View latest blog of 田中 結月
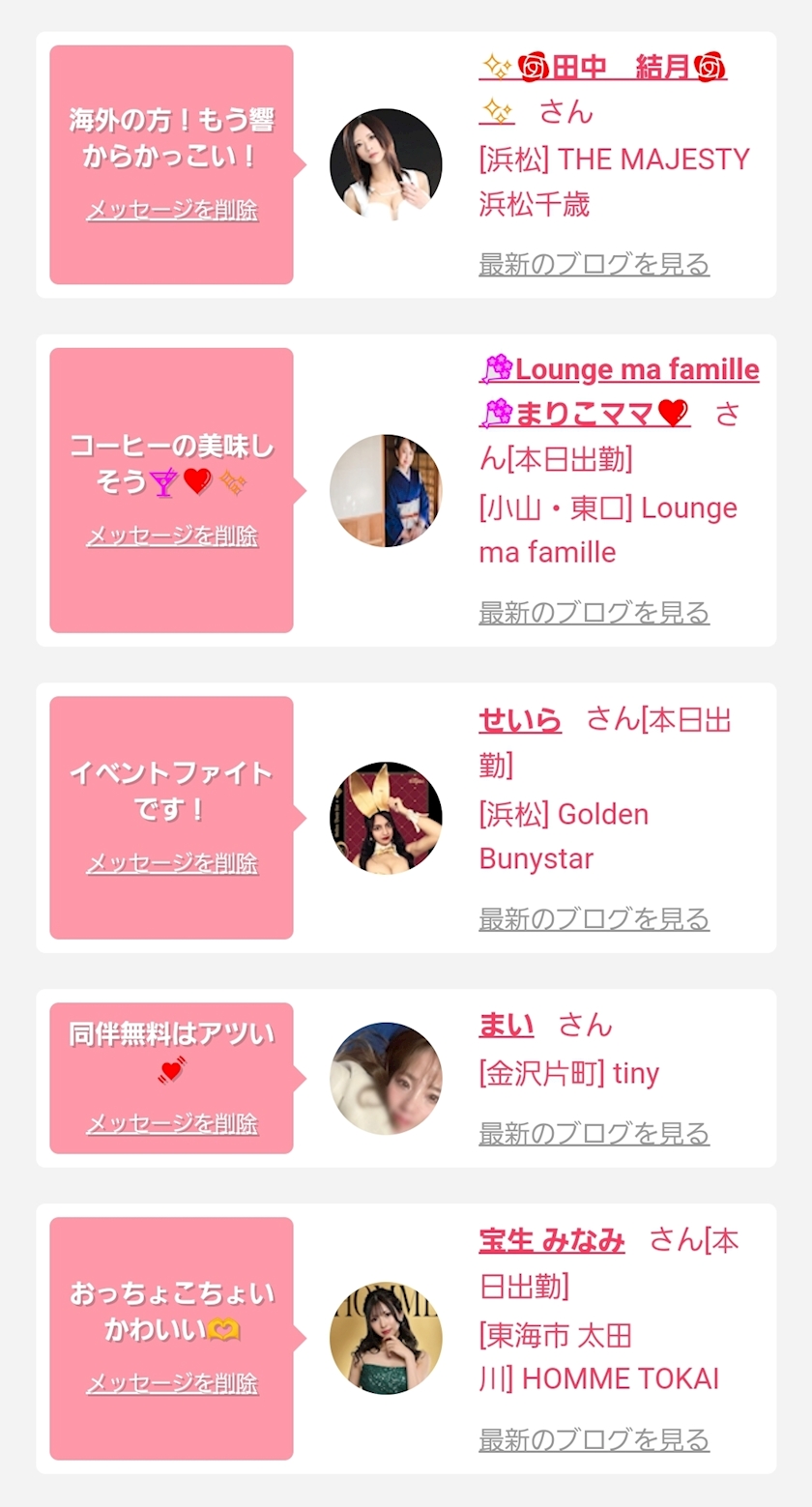812x1507 pixels. click(x=594, y=263)
